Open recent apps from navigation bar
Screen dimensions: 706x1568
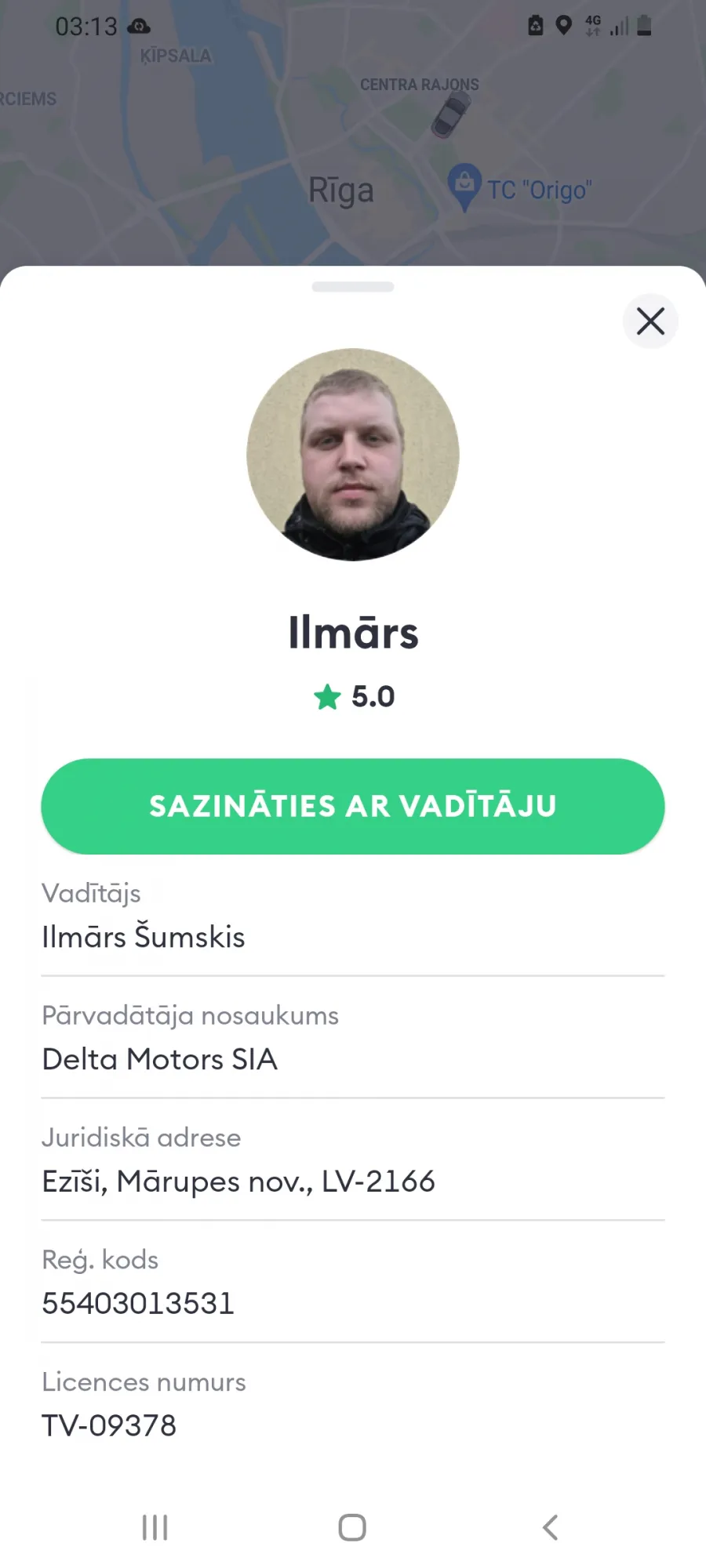pyautogui.click(x=155, y=1527)
